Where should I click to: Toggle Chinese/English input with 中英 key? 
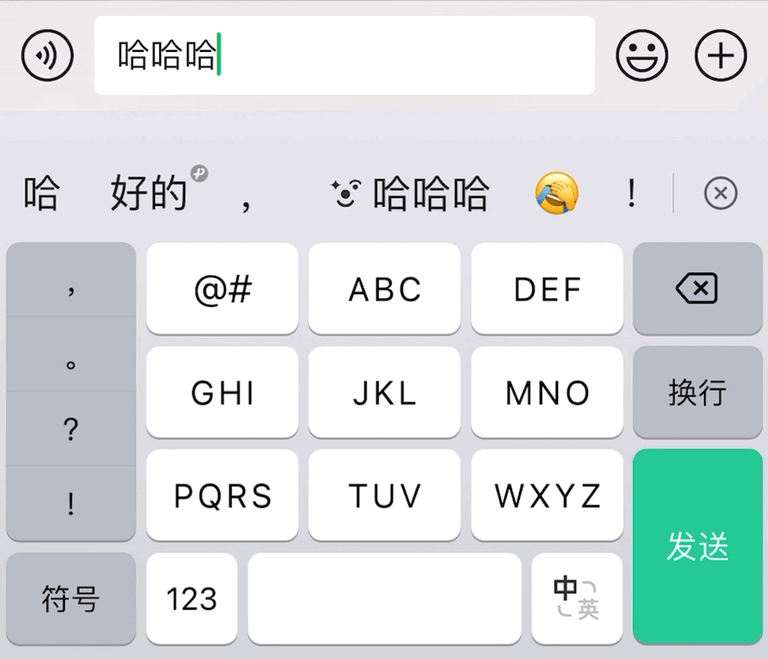(x=577, y=599)
